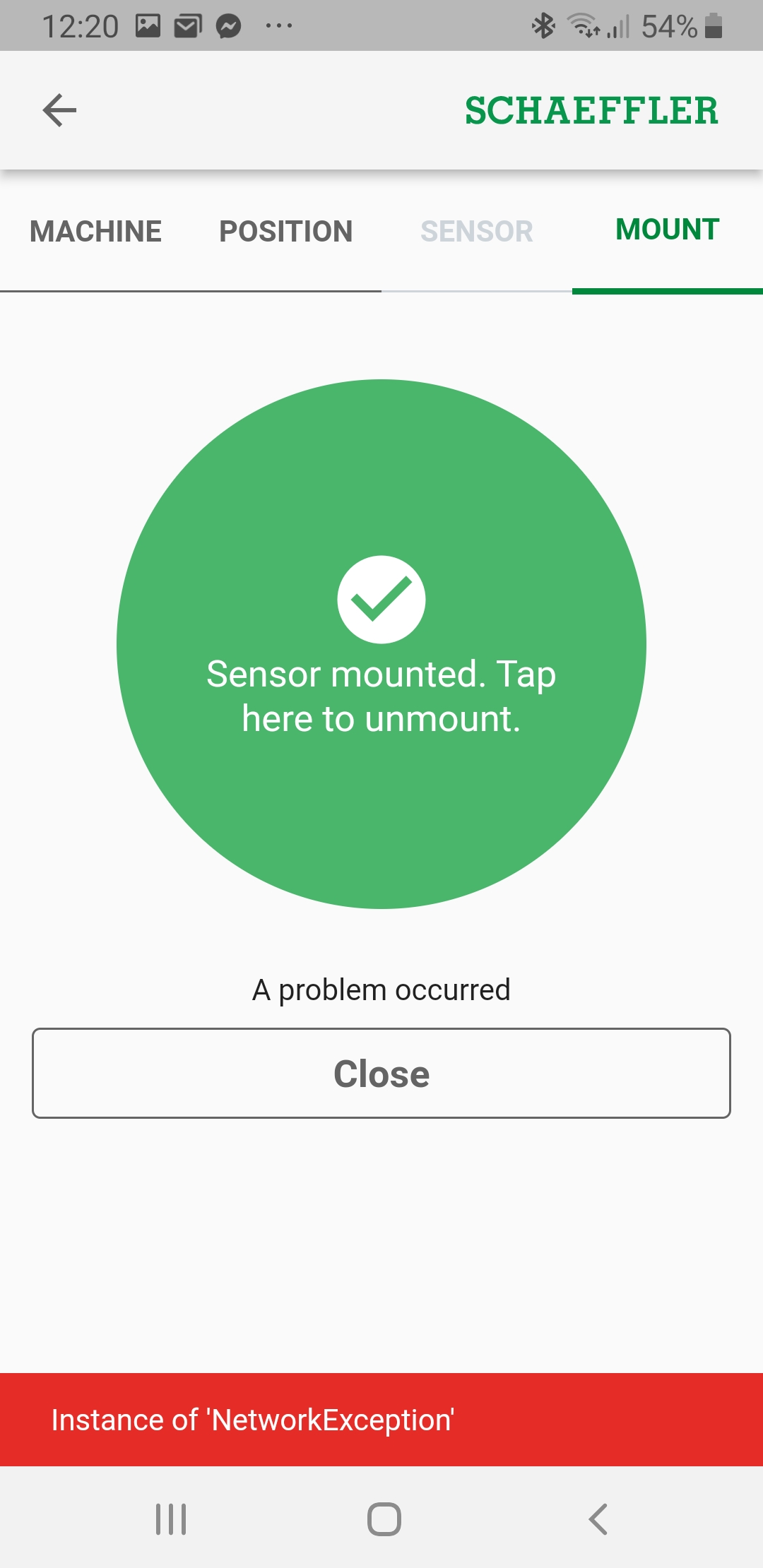Switch to the Position tab
763x1568 pixels.
click(x=286, y=232)
